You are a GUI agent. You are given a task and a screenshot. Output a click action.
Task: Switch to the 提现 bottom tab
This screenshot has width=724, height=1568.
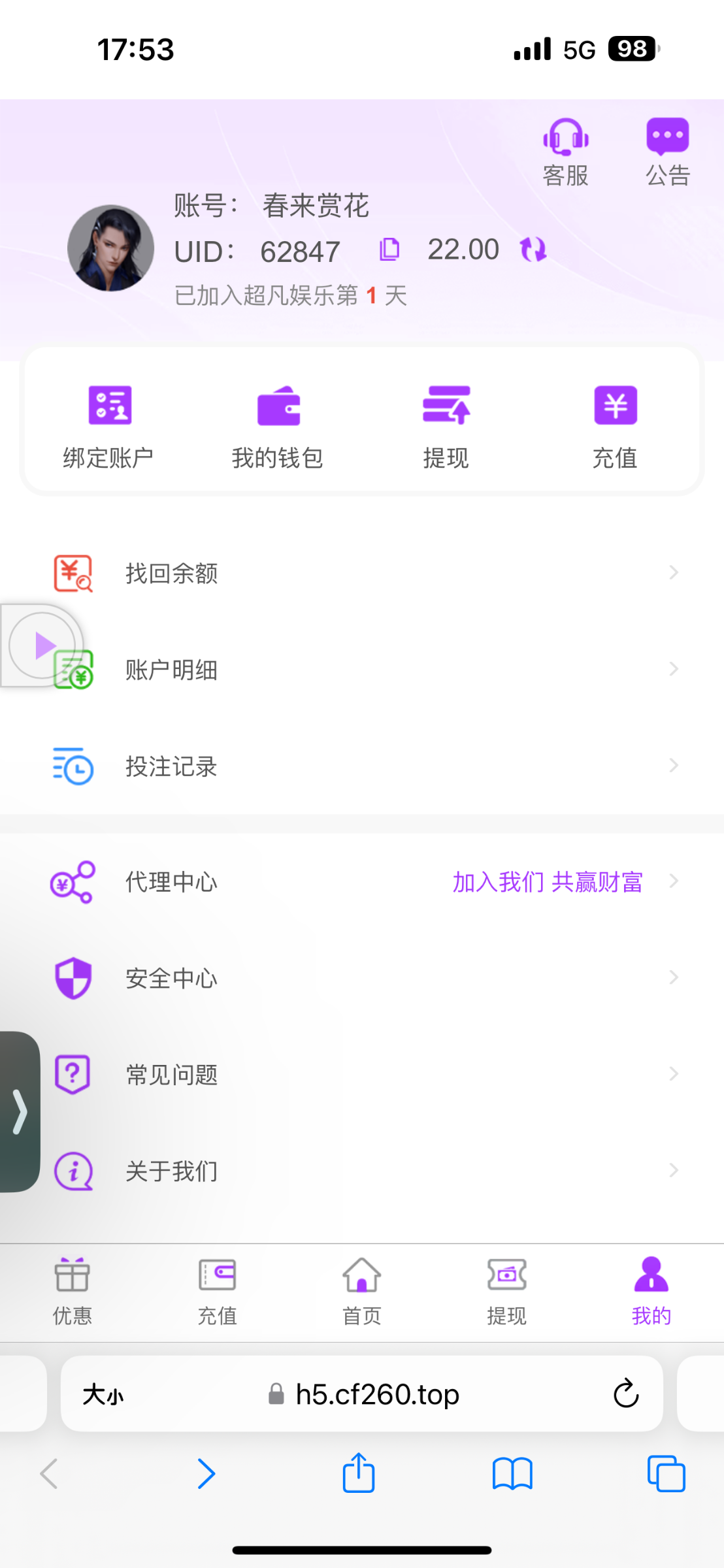(x=506, y=1292)
